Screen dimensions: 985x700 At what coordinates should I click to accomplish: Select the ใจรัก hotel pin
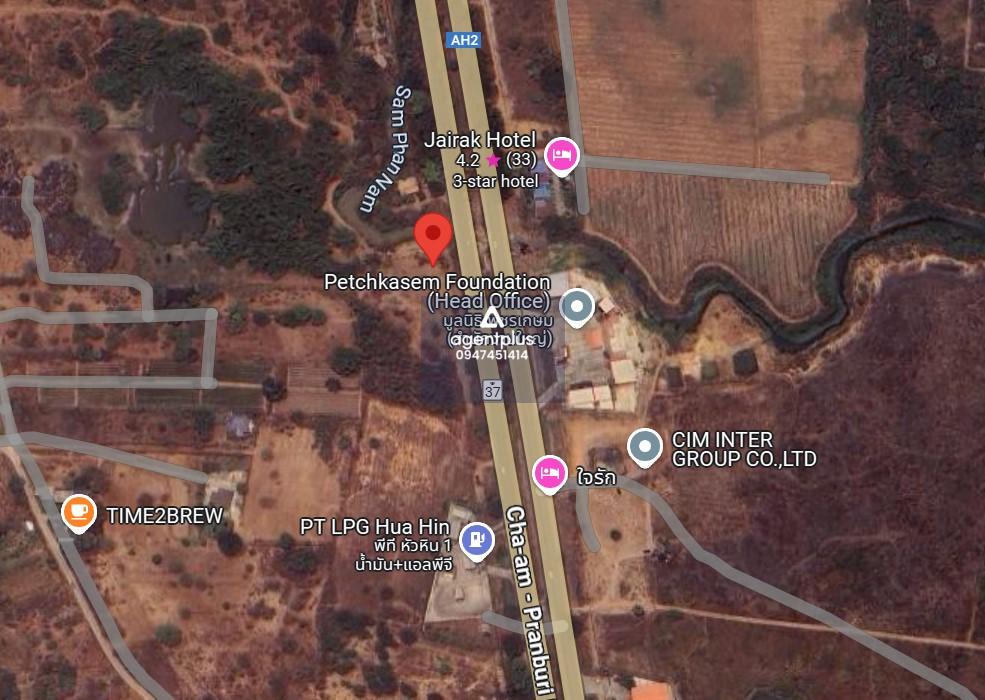[549, 473]
